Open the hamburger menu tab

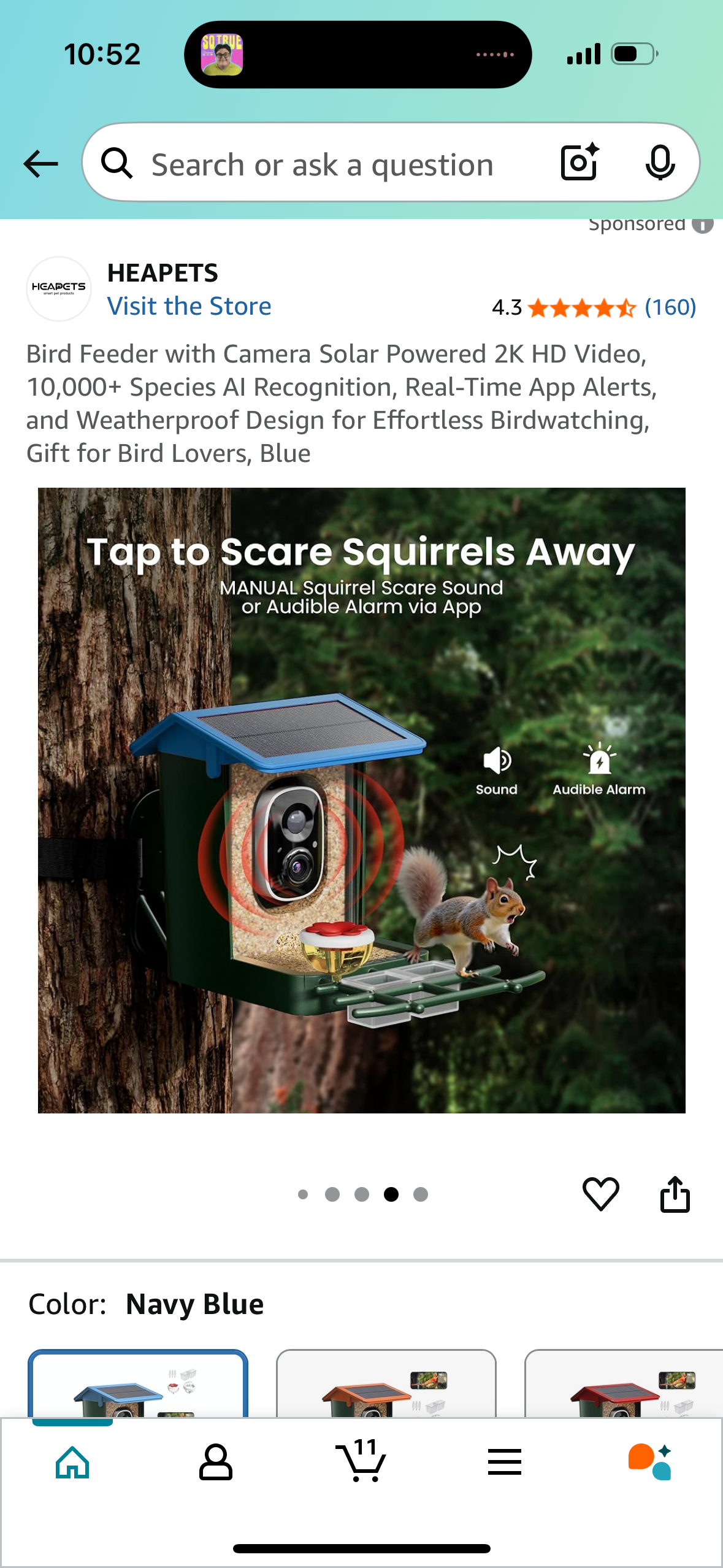(505, 1462)
